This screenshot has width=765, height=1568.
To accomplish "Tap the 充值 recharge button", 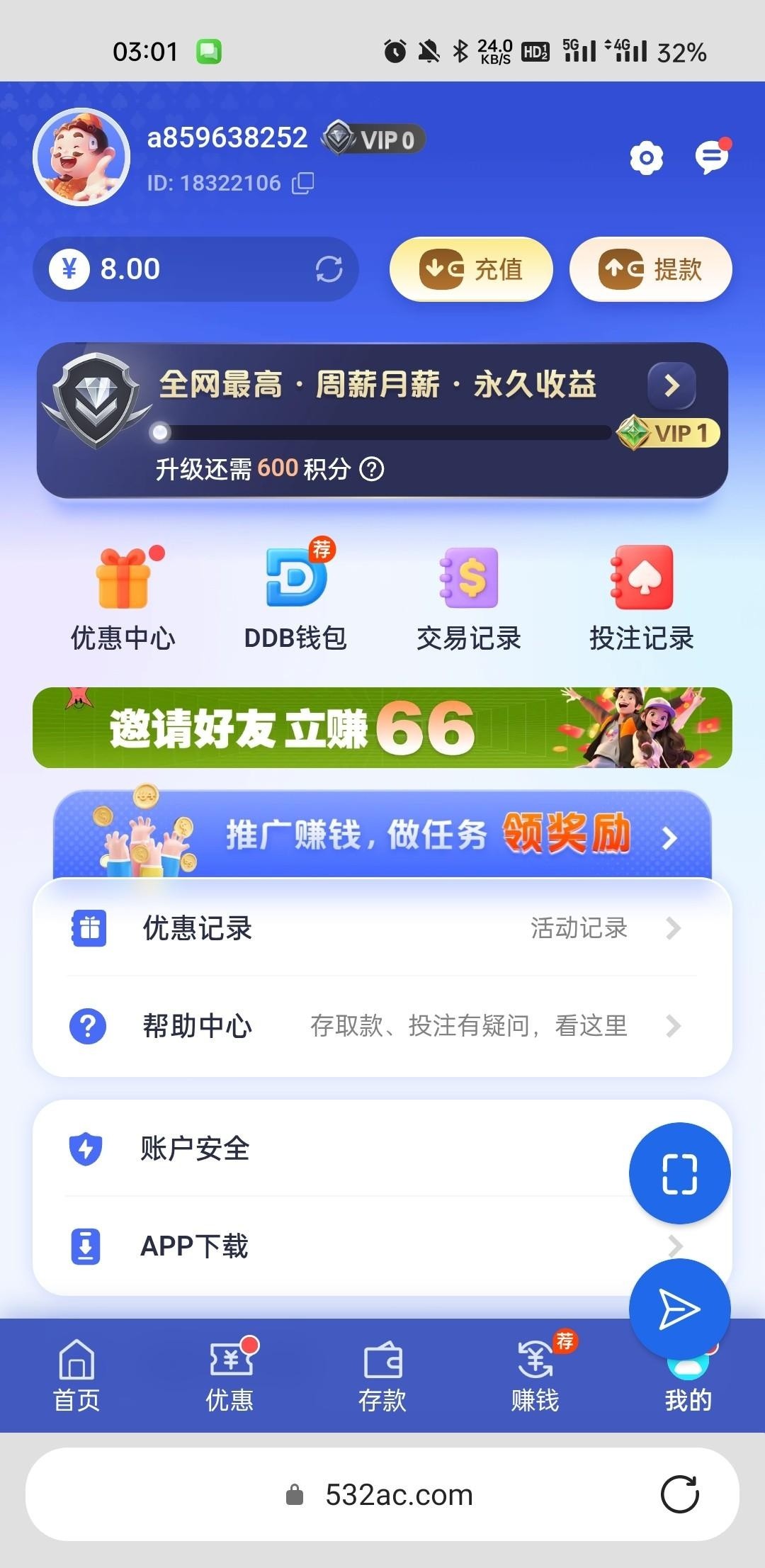I will tap(470, 269).
